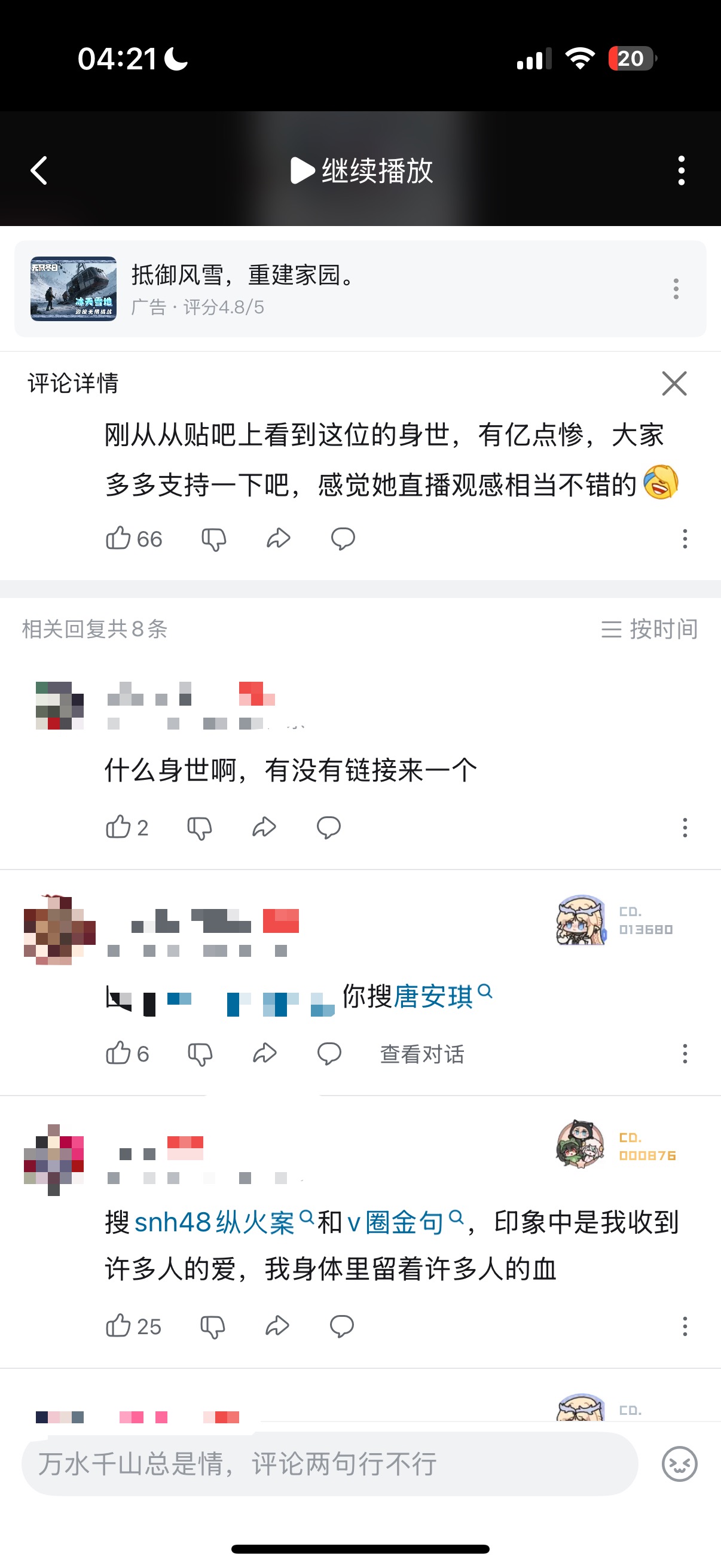
Task: Open the 抵御风雪 game advertisement
Action: click(243, 288)
